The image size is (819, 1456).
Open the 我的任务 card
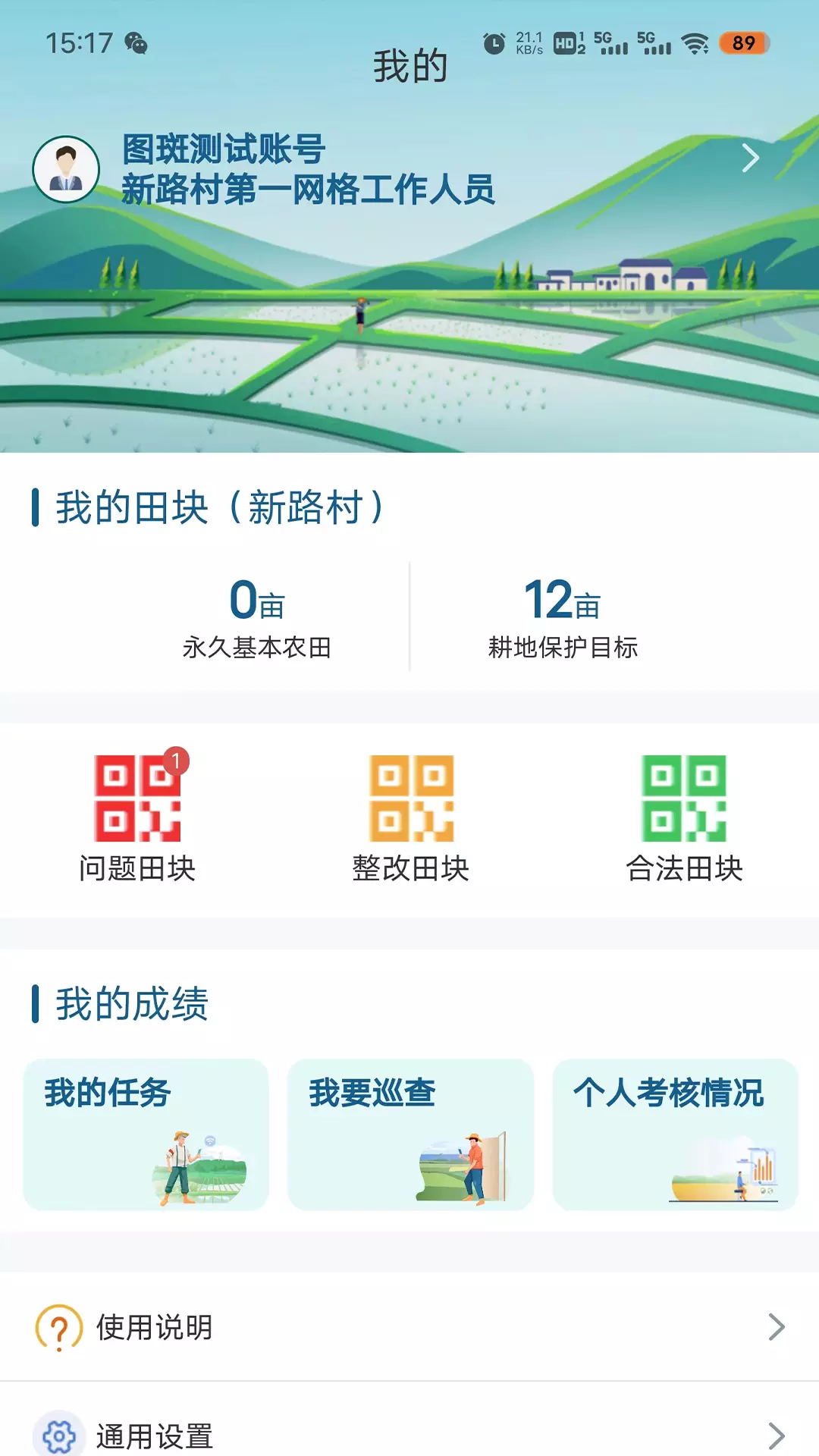tap(146, 1134)
